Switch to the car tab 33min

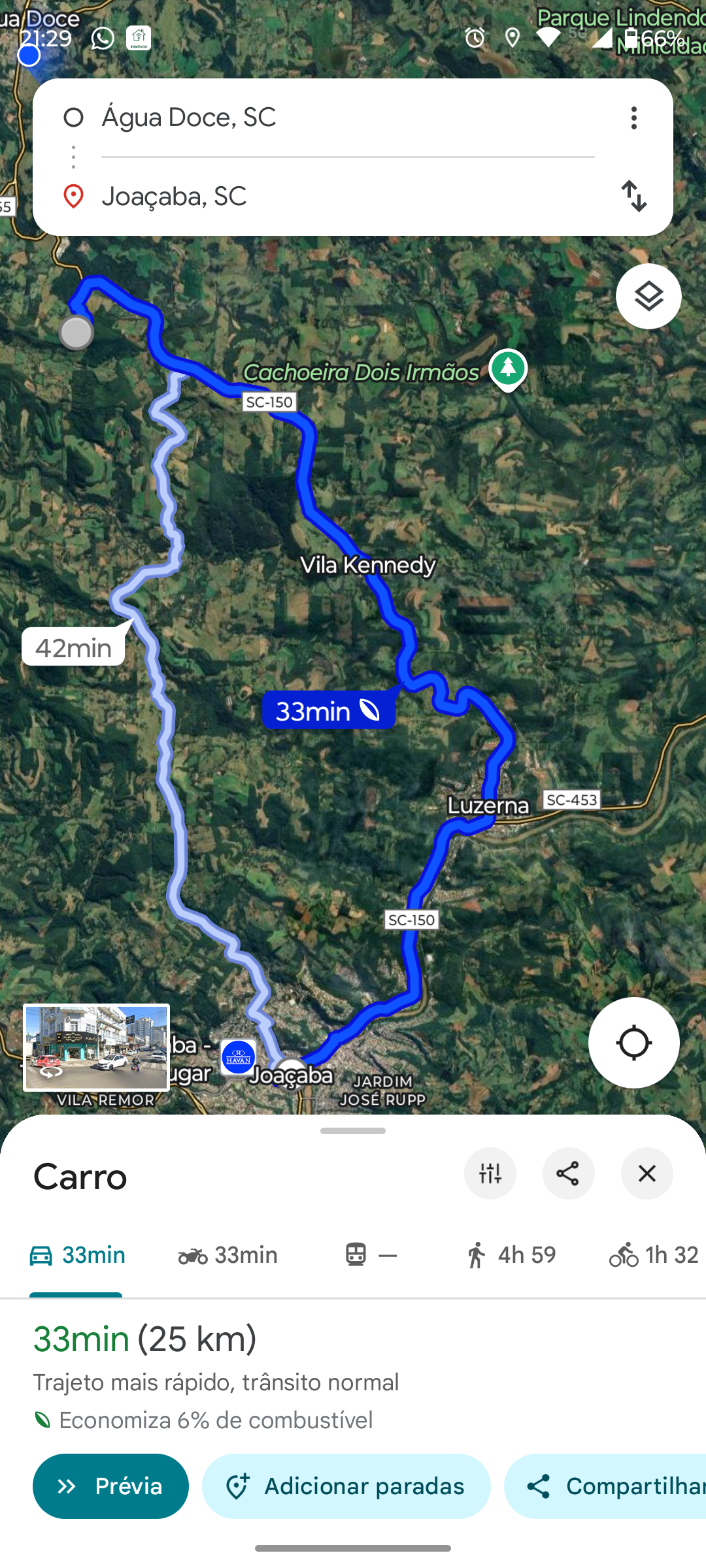(77, 1255)
